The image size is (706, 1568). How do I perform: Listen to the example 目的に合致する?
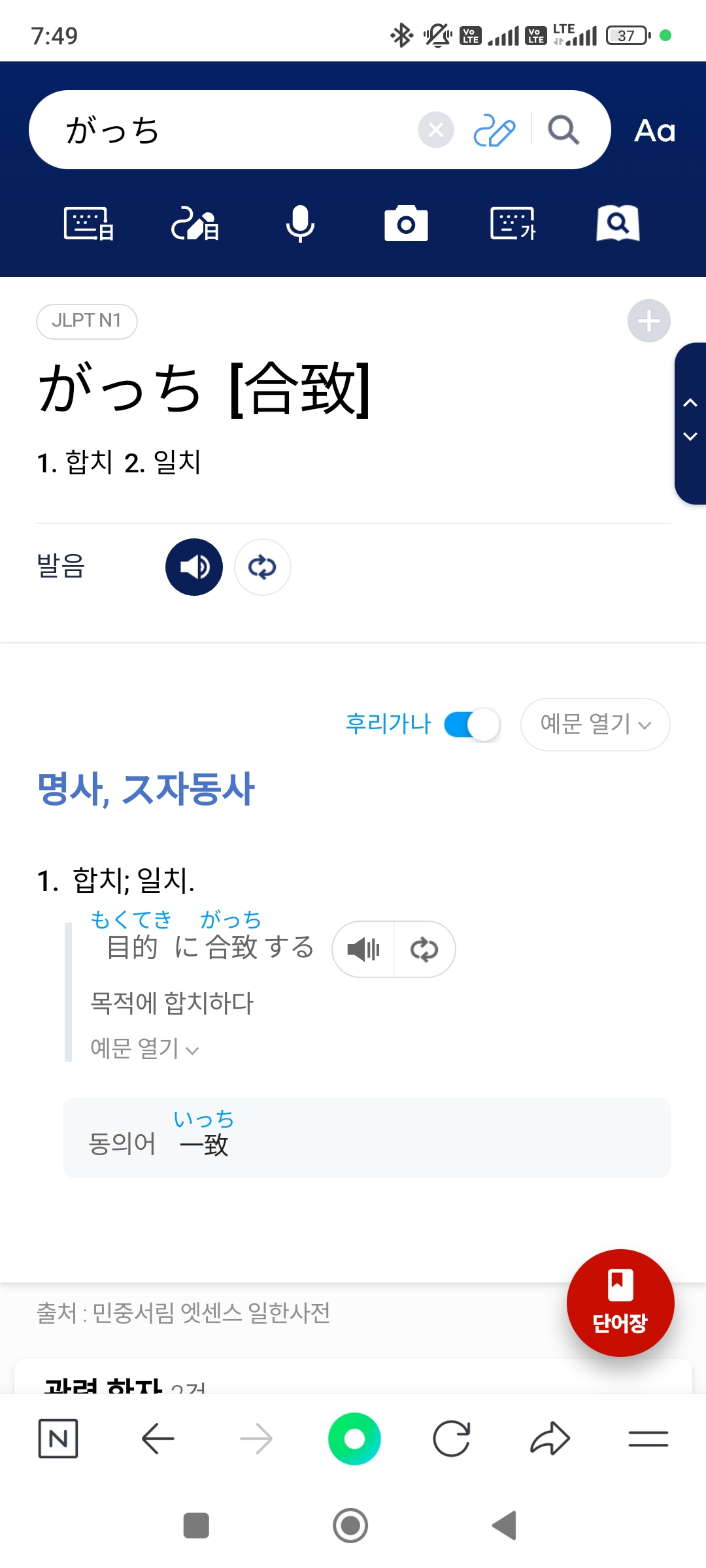coord(364,949)
